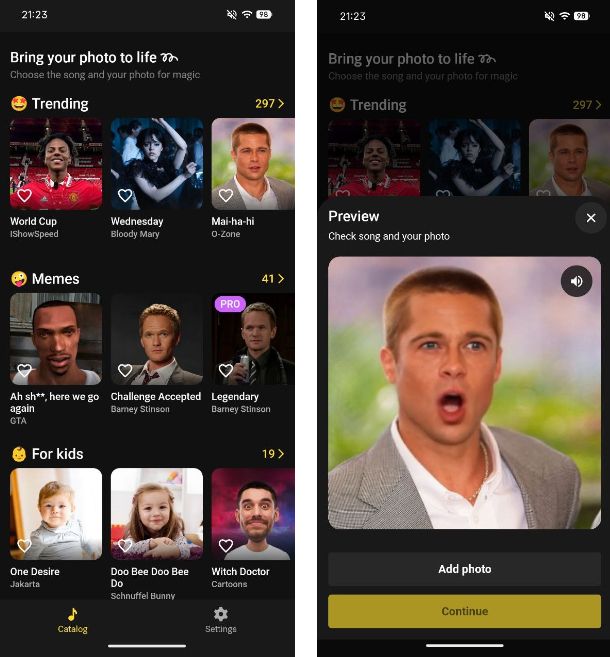Like the Witch Doctor tile
610x657 pixels.
click(x=226, y=546)
